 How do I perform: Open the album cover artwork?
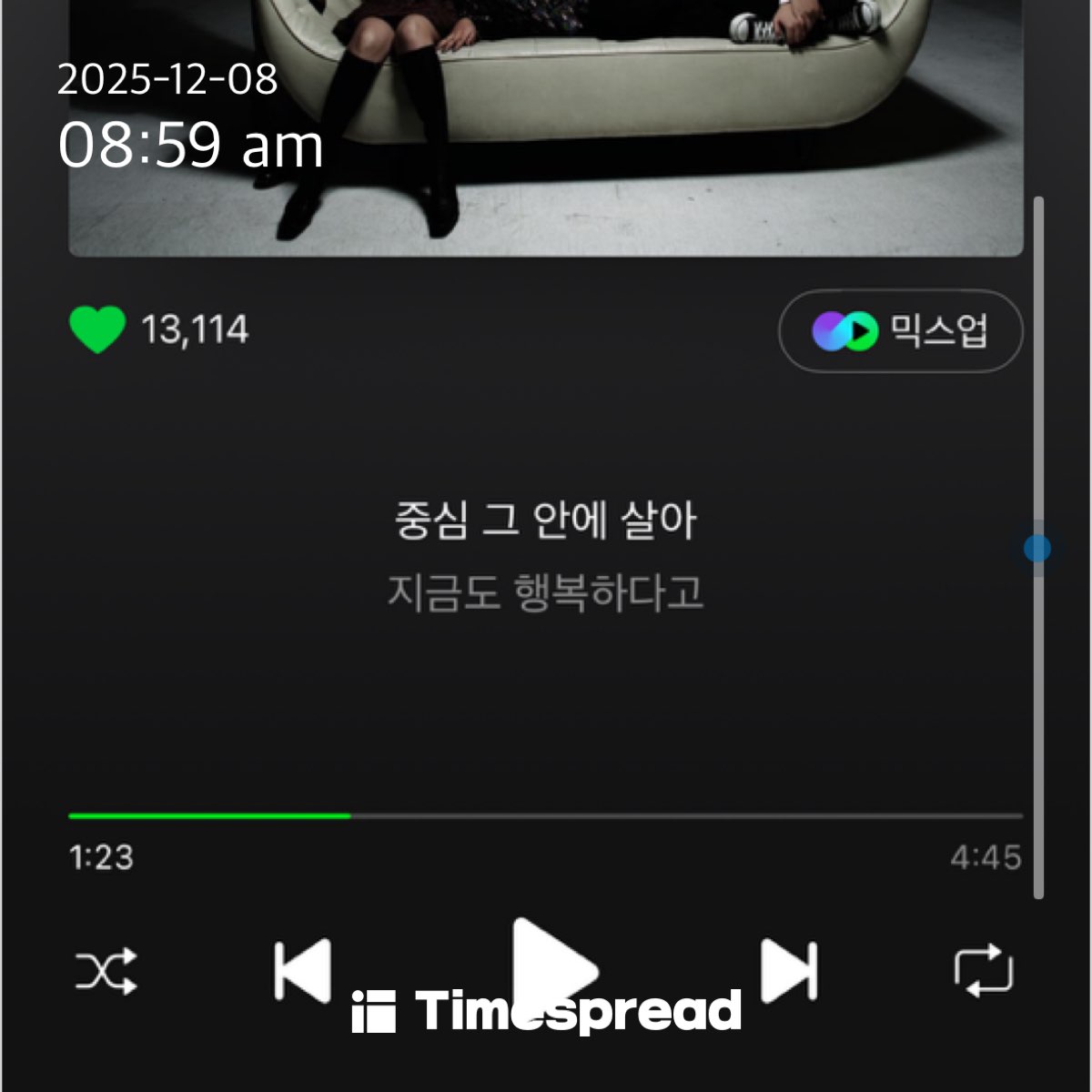click(x=546, y=127)
